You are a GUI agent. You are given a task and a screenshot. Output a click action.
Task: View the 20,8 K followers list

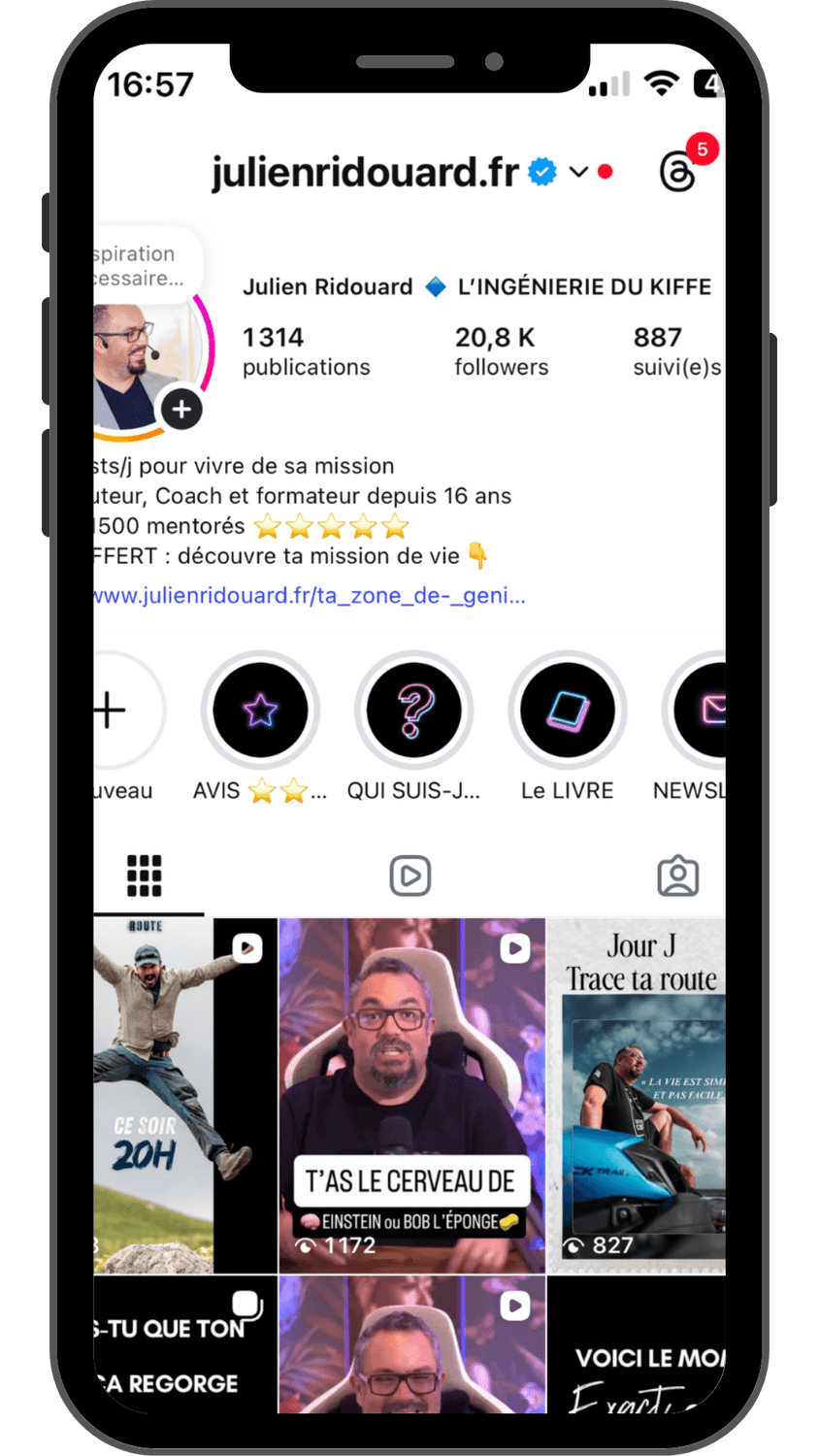point(501,351)
